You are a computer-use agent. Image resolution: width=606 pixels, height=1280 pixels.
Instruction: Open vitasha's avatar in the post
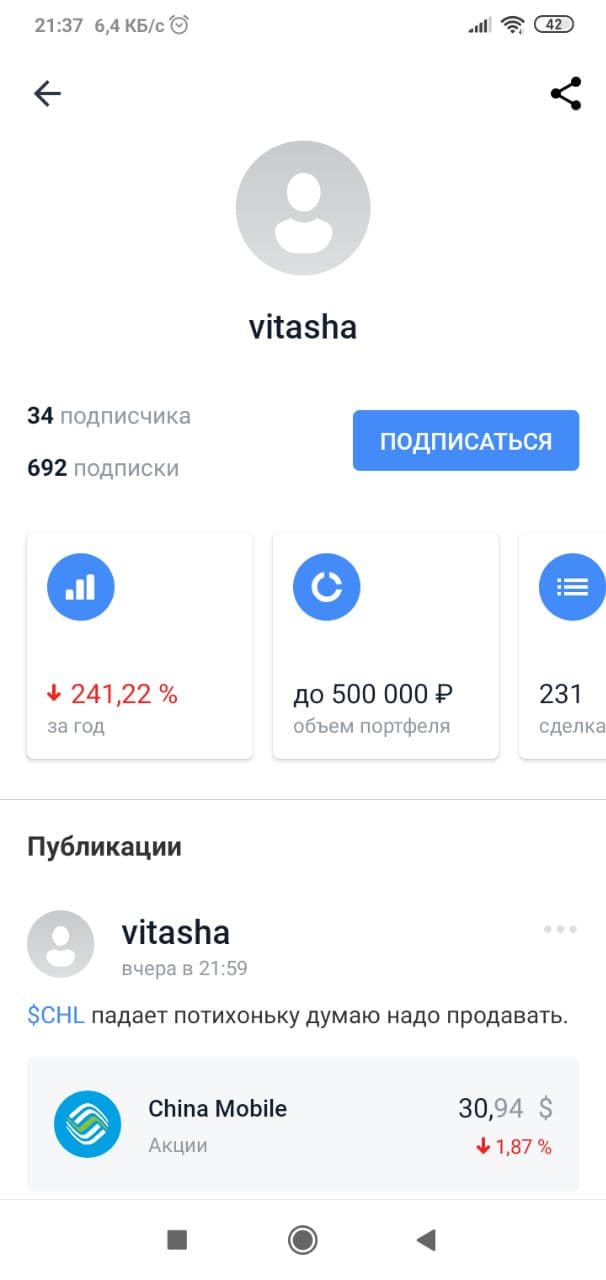point(61,944)
